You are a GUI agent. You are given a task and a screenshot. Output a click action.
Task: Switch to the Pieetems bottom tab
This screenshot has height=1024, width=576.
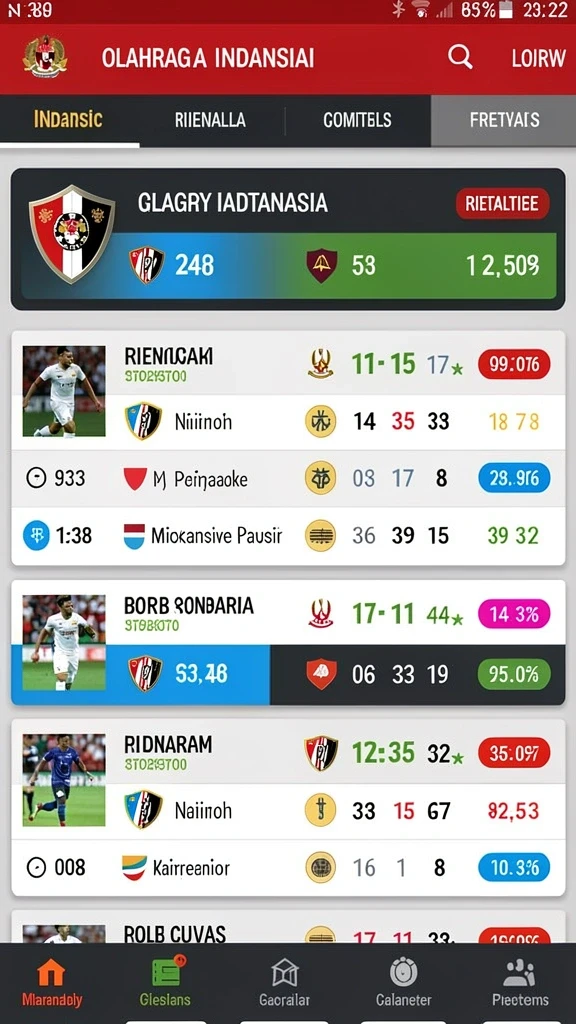pyautogui.click(x=520, y=983)
